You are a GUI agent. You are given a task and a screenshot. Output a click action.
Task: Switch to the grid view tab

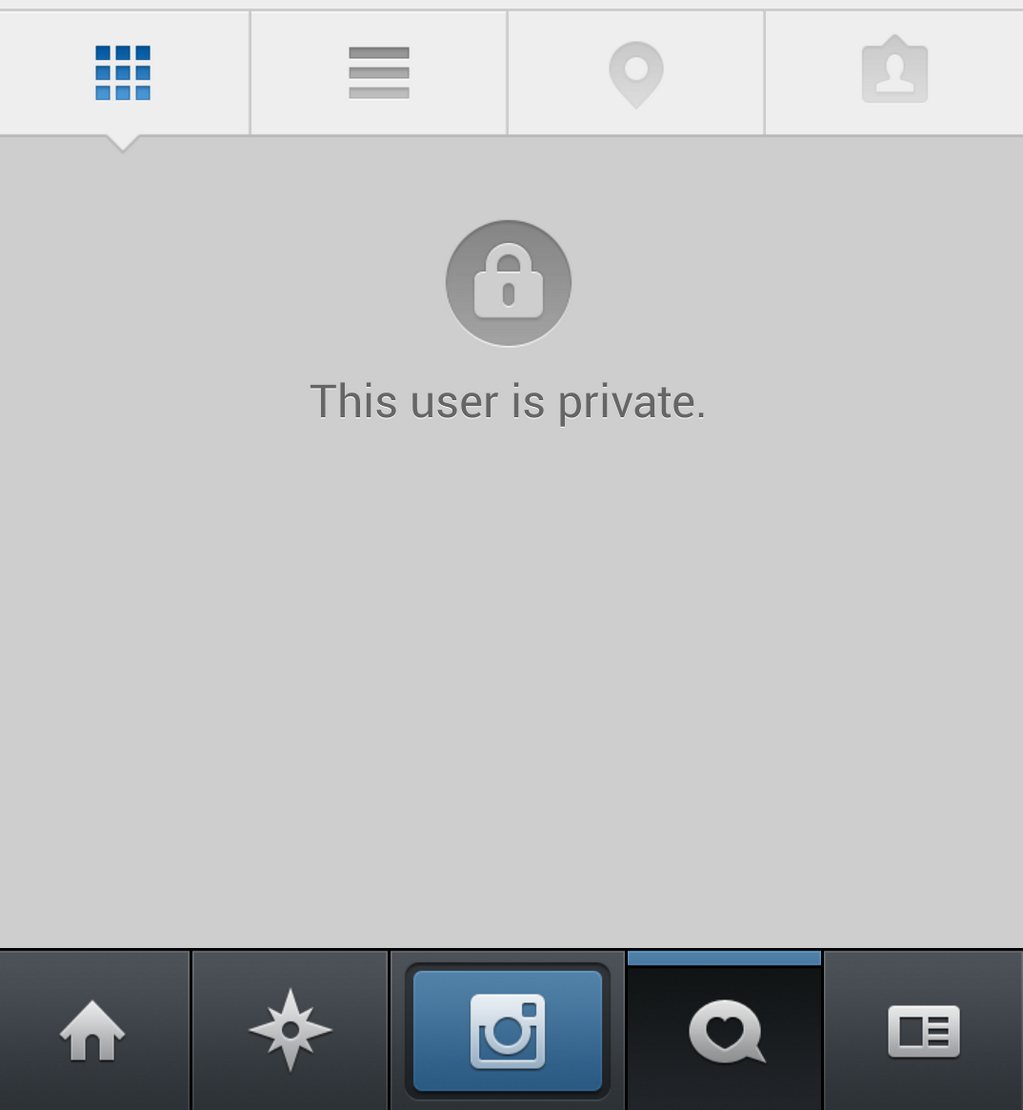point(123,73)
